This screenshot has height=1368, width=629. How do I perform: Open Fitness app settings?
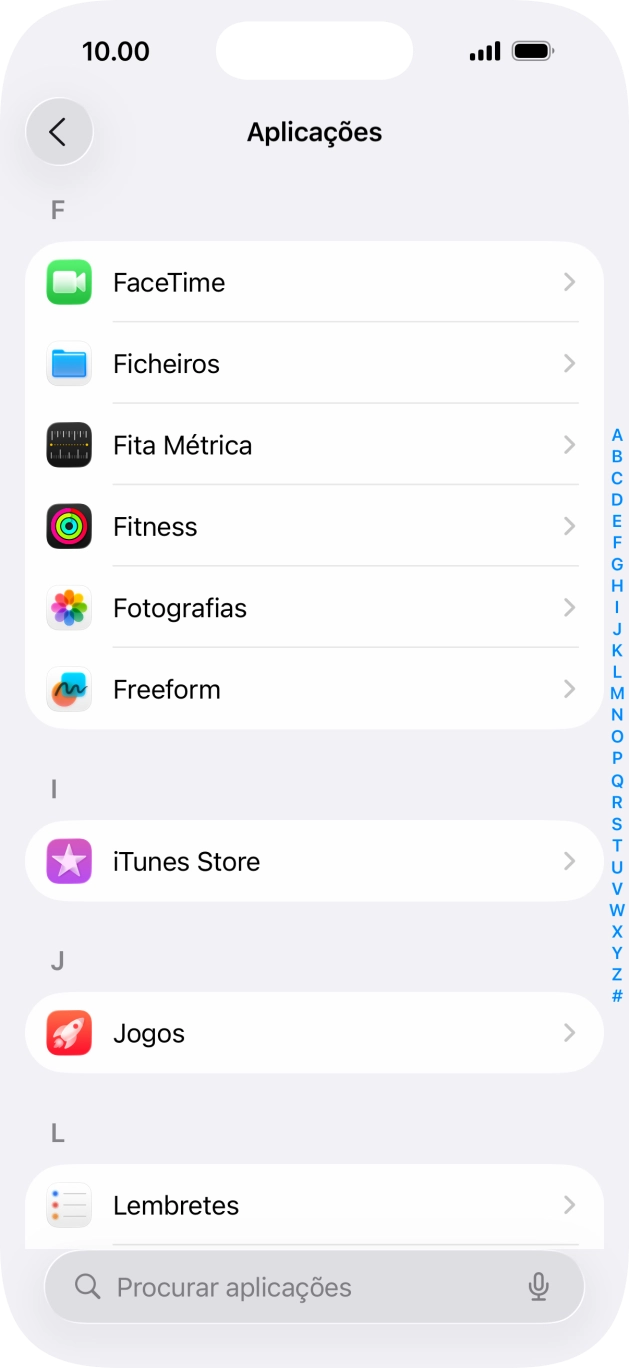click(x=314, y=527)
